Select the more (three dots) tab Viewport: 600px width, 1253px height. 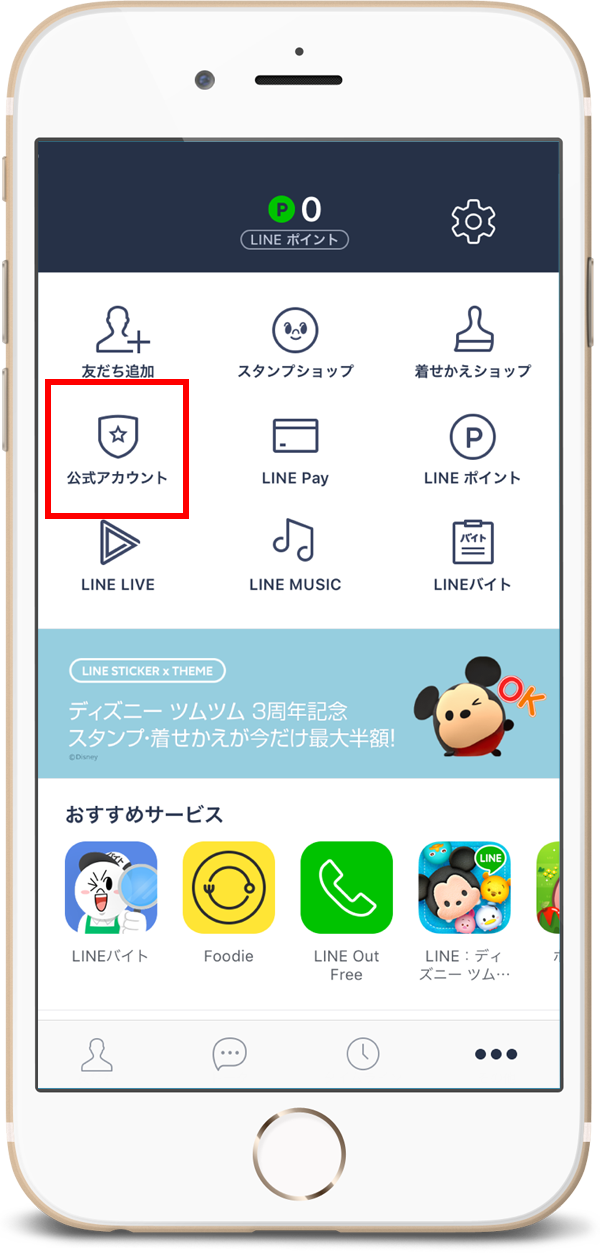(x=496, y=1053)
